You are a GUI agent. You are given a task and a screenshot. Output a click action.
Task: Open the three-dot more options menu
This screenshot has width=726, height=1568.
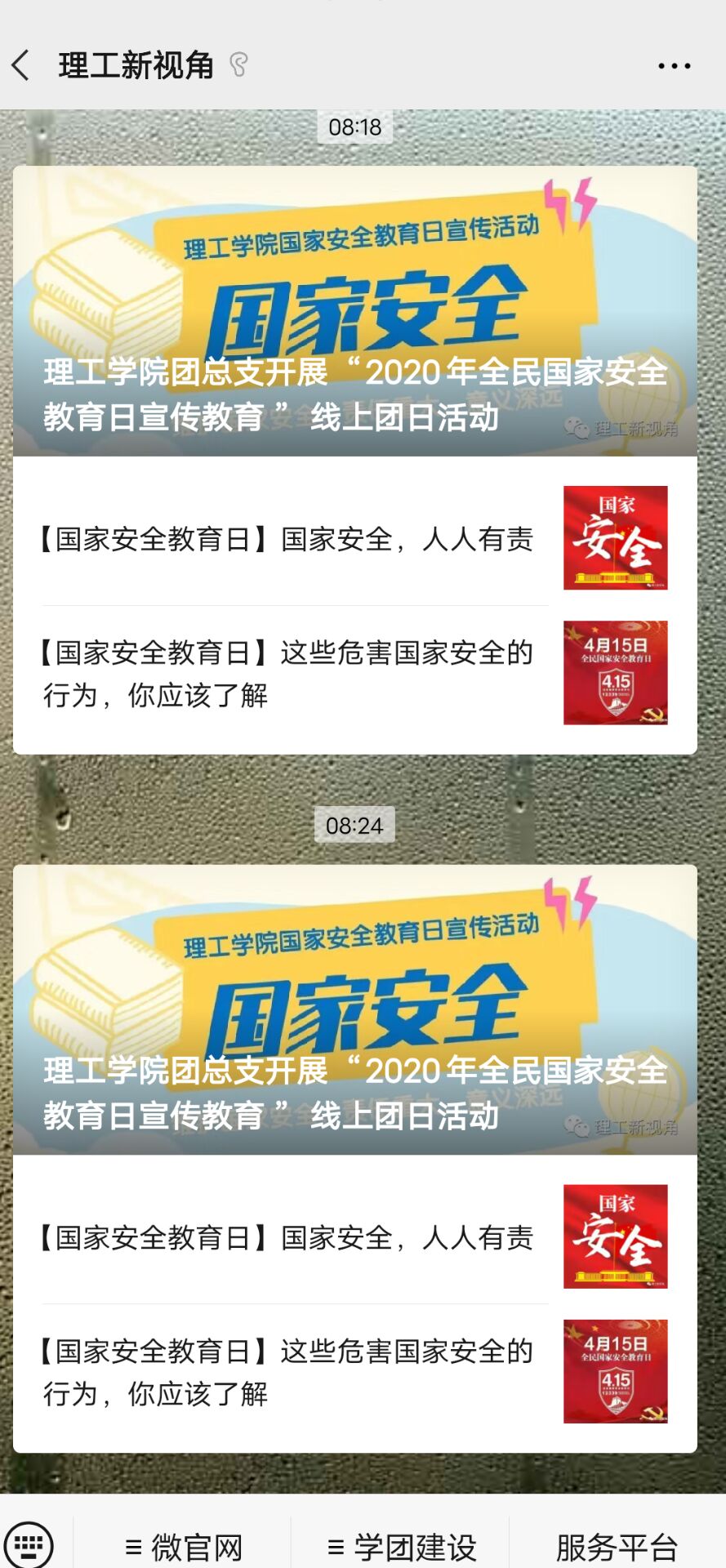[x=674, y=66]
